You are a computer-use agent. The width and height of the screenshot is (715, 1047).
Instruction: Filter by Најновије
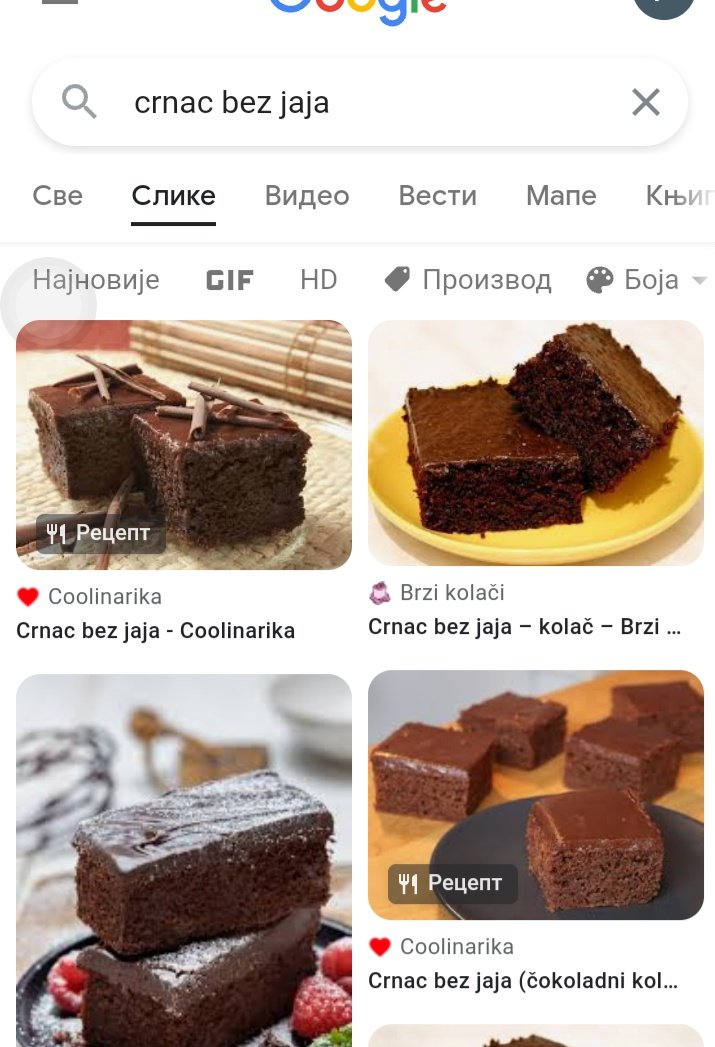[x=96, y=280]
